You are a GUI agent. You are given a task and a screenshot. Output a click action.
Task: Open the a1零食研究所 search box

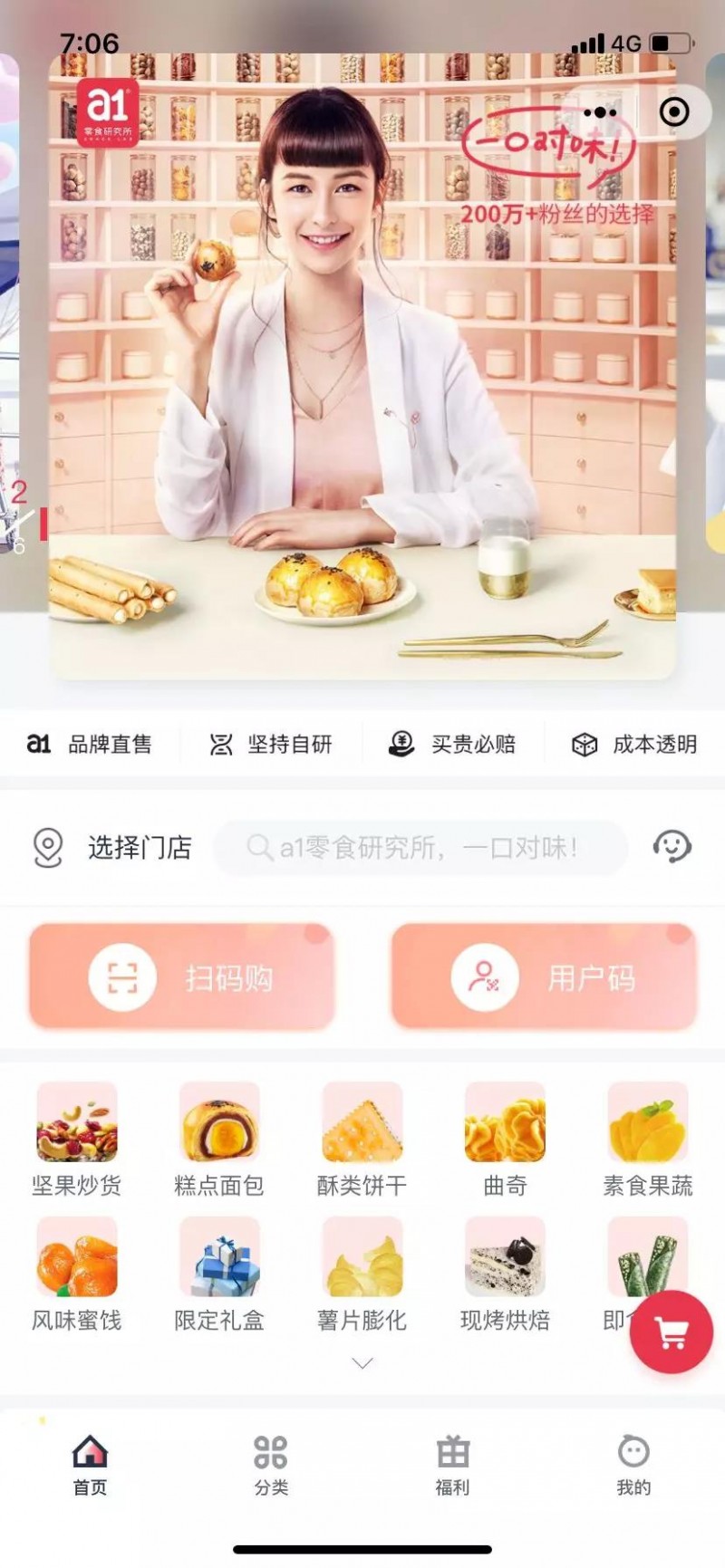click(x=421, y=848)
